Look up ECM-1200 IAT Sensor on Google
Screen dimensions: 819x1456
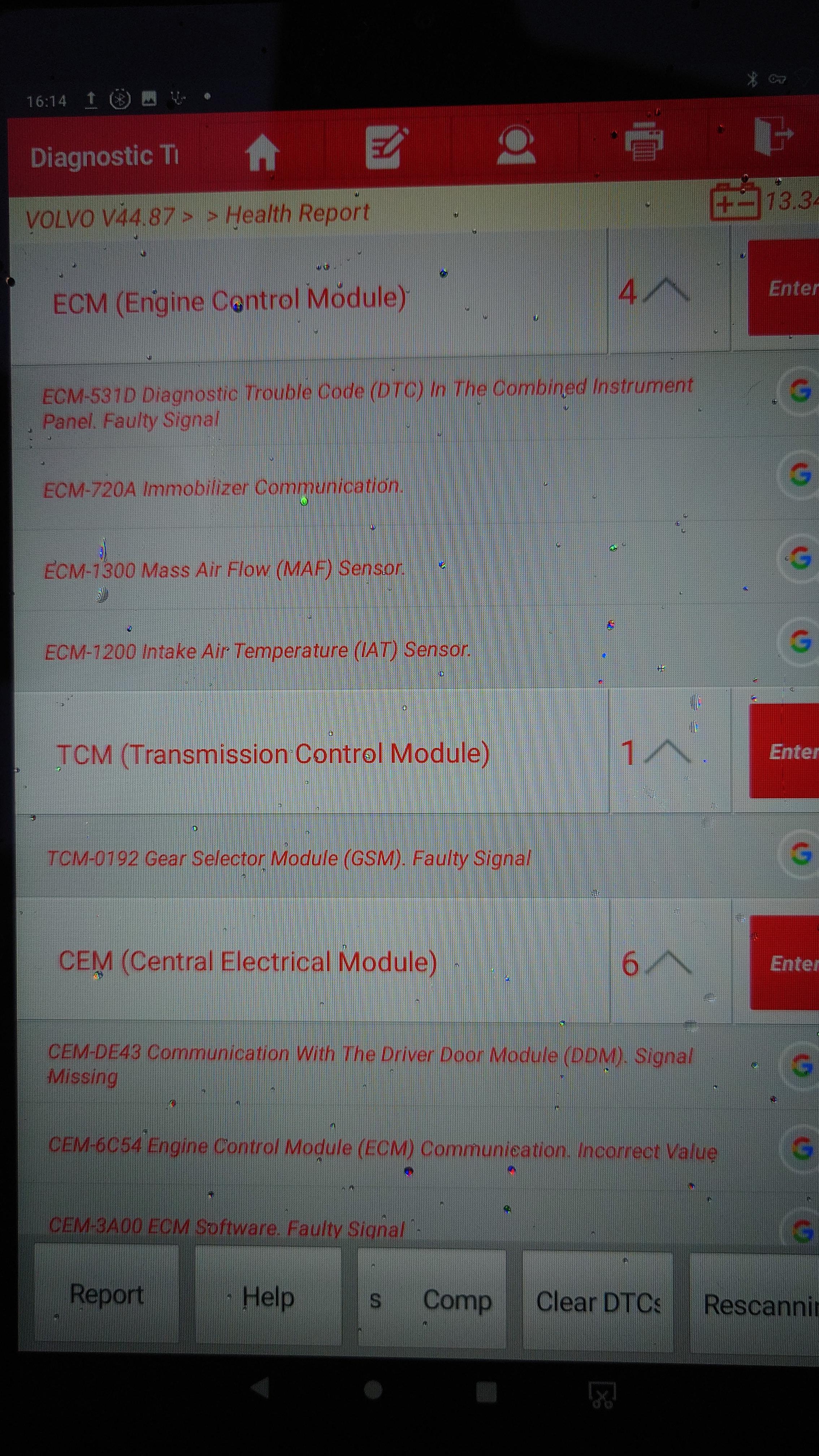pos(800,640)
